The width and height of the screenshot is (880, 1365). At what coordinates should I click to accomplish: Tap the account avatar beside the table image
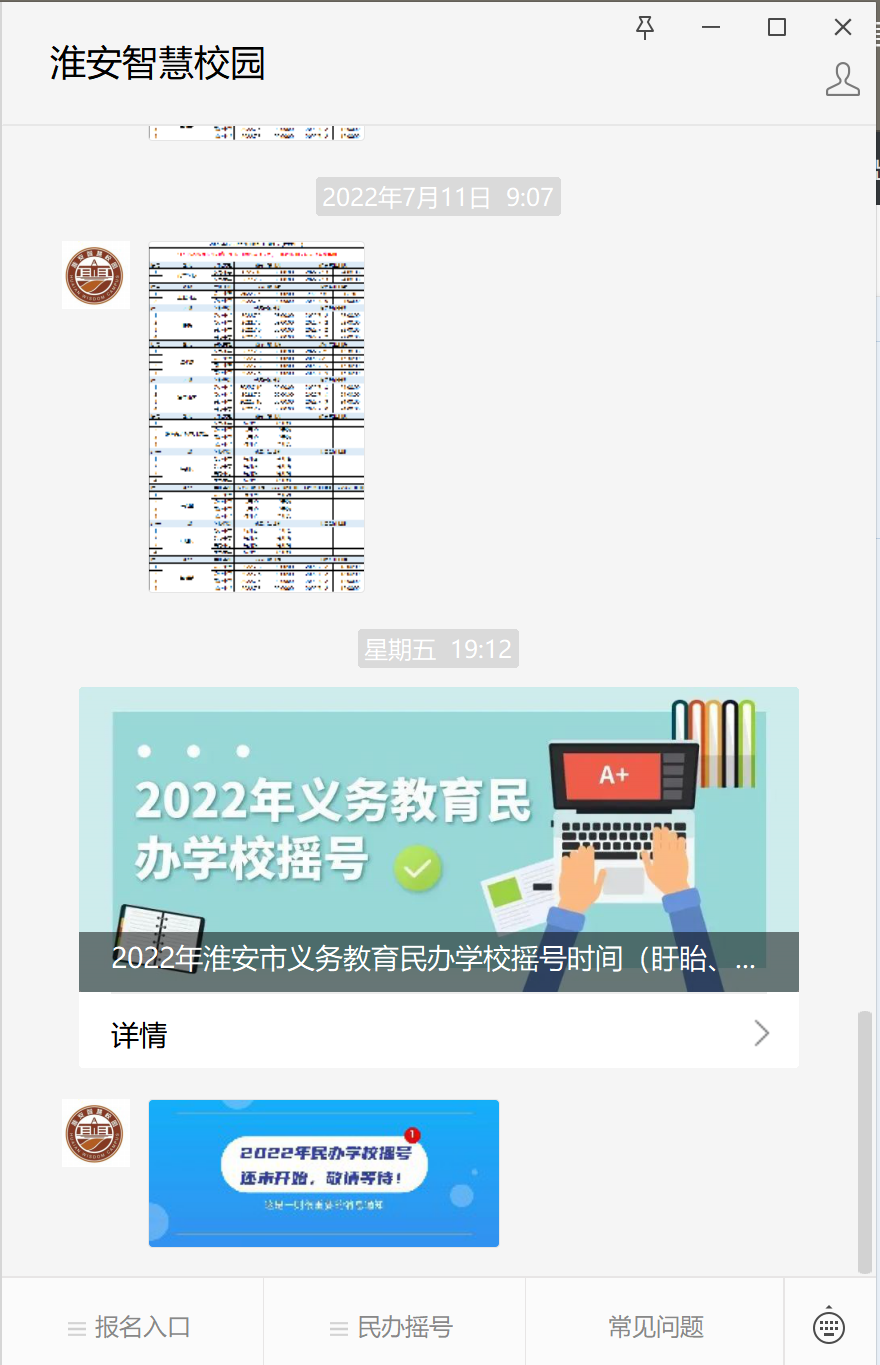pyautogui.click(x=96, y=275)
